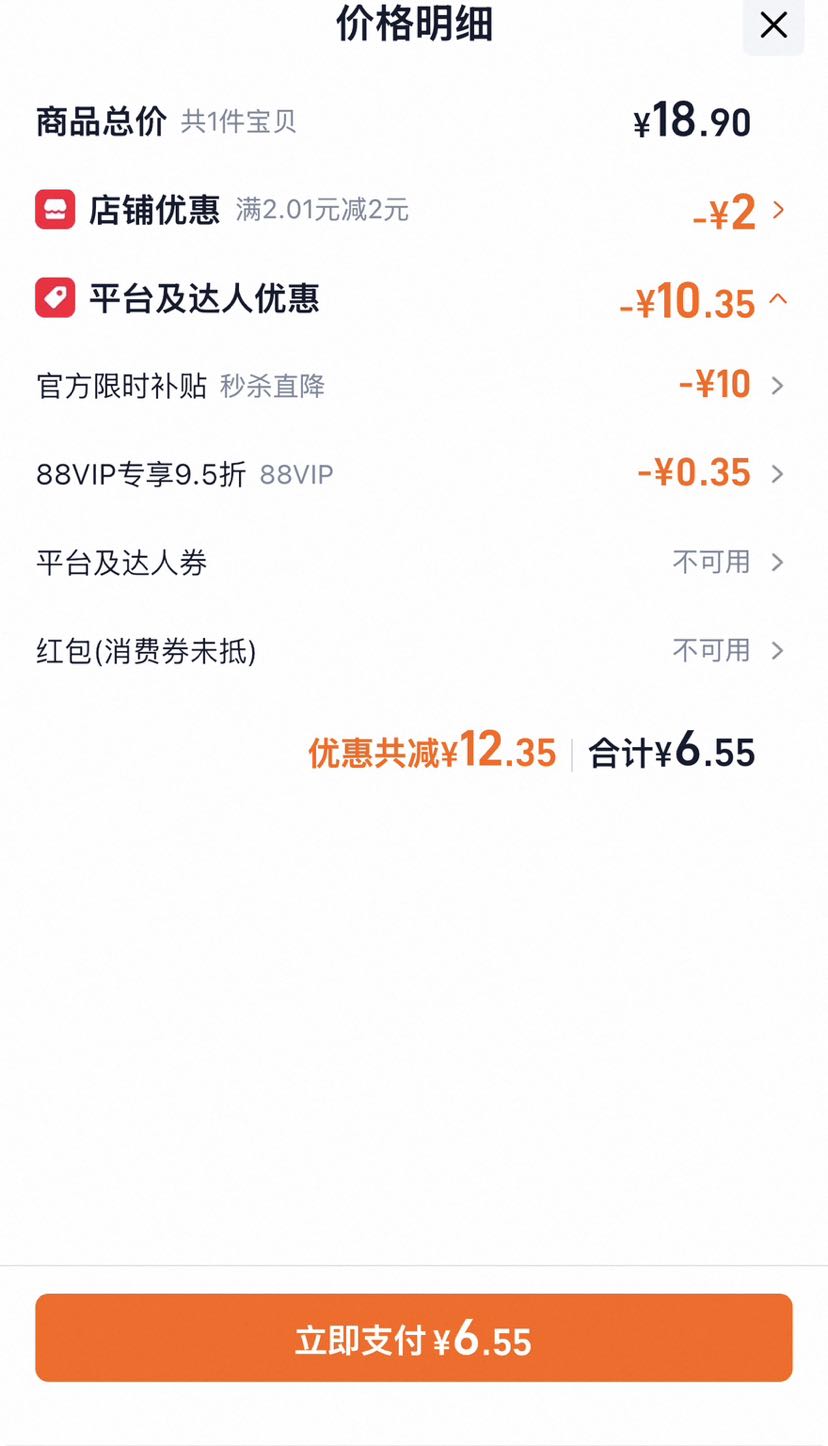Open 官方限时补贴 details
The image size is (828, 1446).
(x=413, y=385)
